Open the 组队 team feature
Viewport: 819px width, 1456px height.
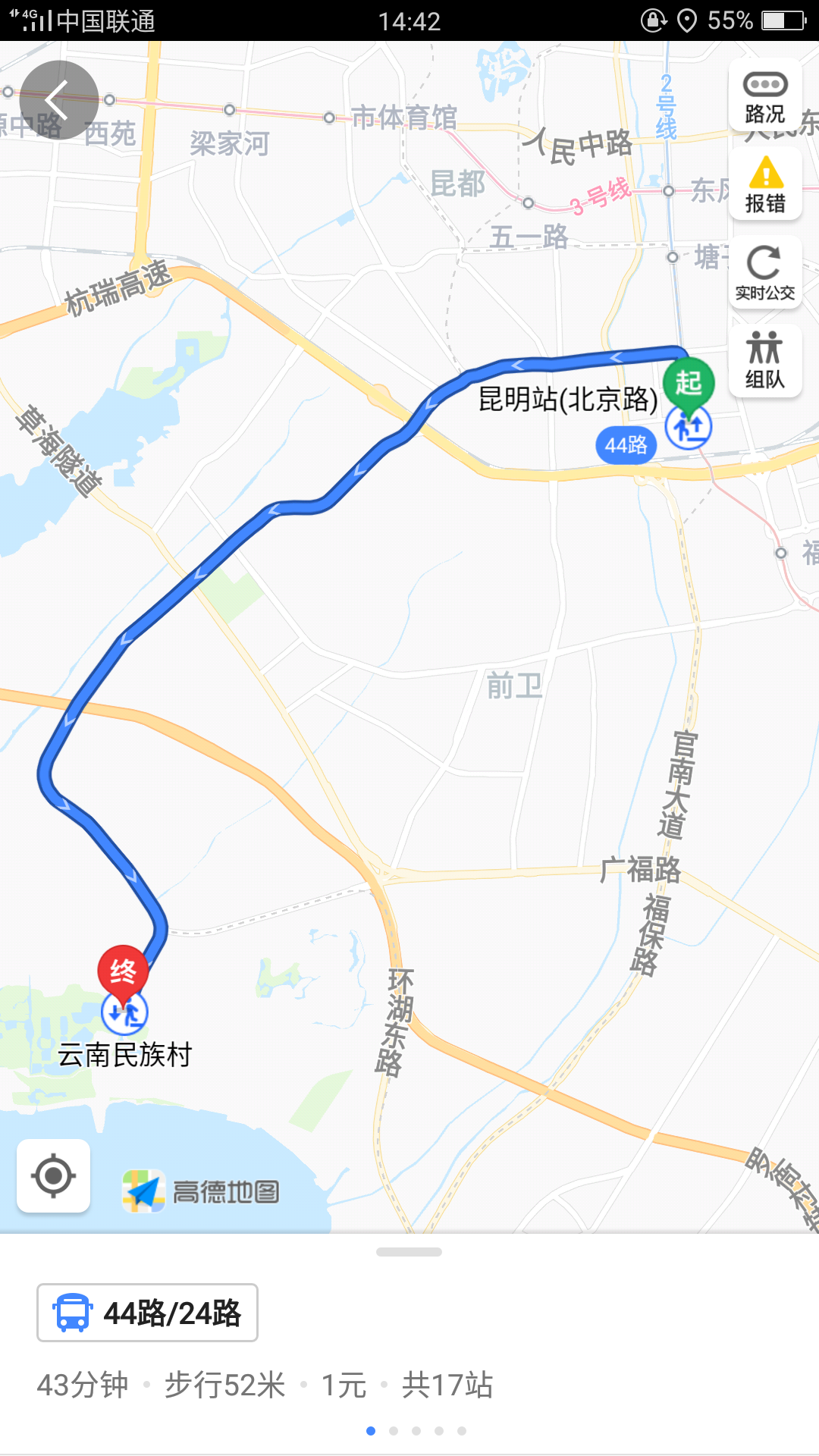pyautogui.click(x=765, y=362)
